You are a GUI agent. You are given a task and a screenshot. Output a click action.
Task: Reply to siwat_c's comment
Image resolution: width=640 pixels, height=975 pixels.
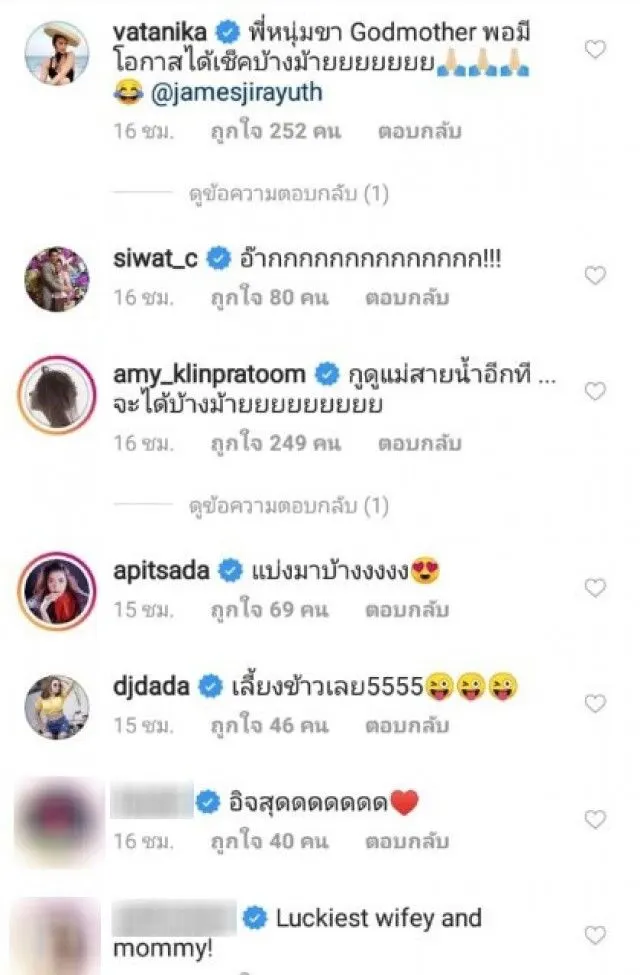point(406,297)
